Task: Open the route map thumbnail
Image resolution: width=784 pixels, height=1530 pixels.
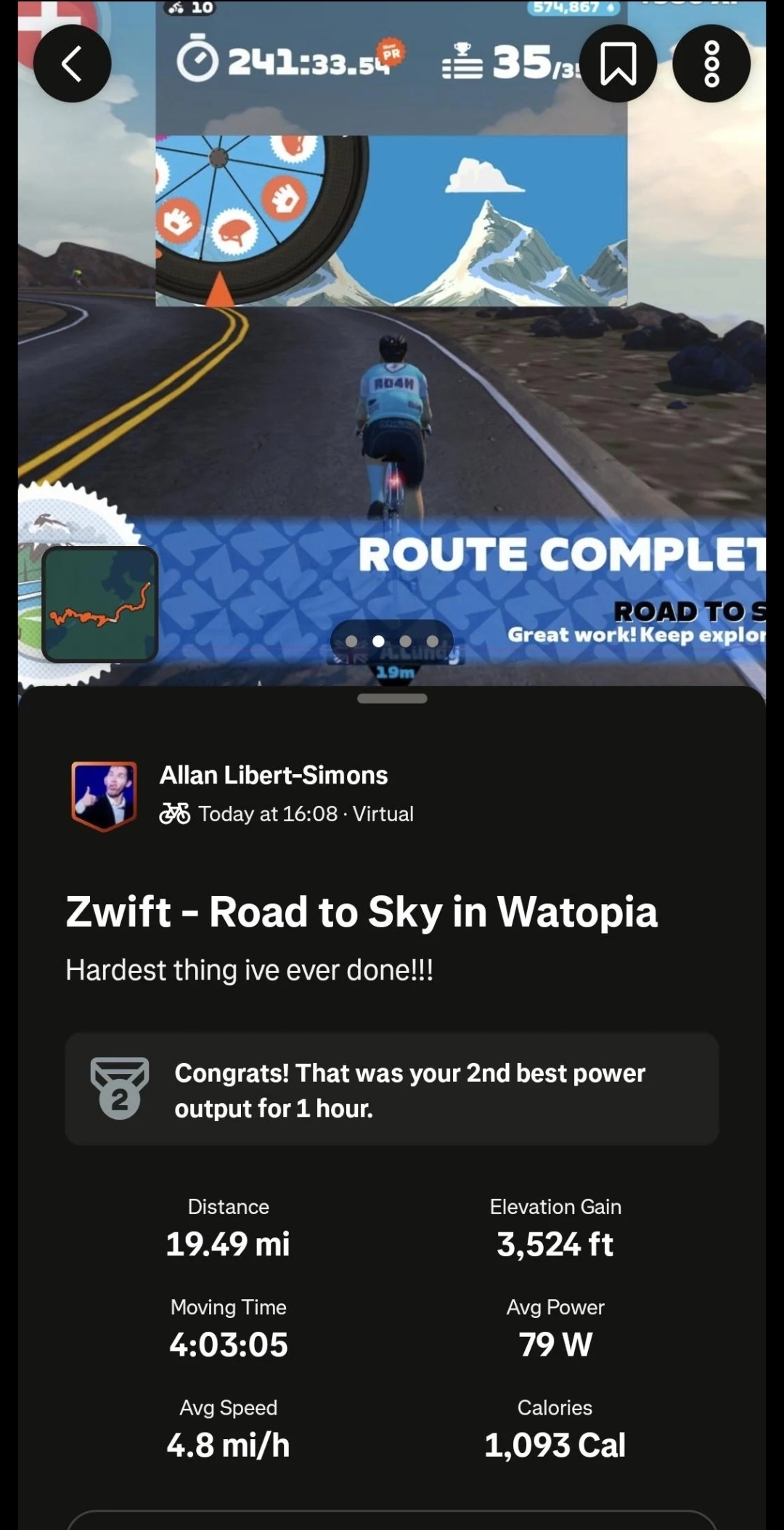Action: click(x=100, y=604)
